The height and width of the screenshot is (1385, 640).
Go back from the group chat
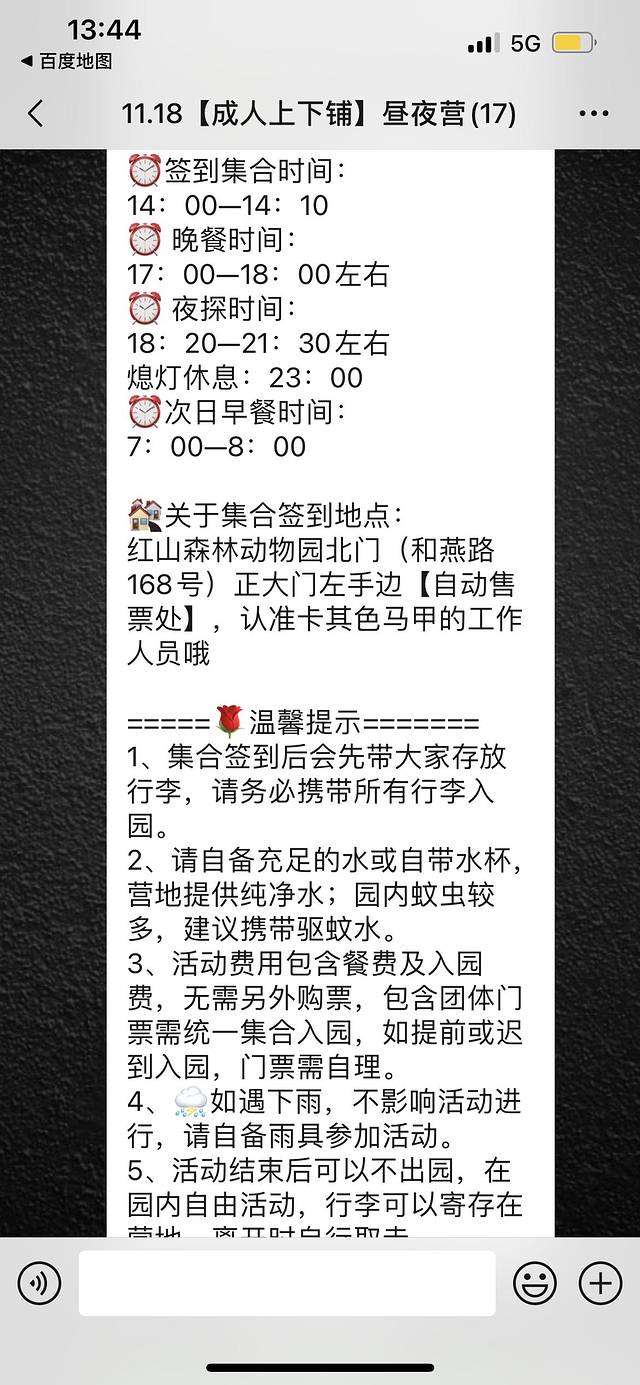pos(36,113)
